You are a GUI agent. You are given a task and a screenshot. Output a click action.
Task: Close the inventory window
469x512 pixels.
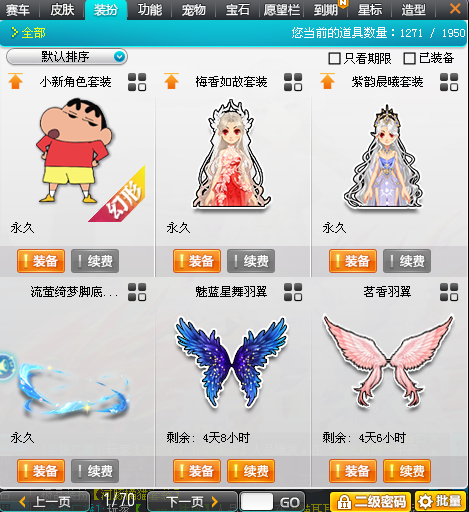tap(455, 8)
